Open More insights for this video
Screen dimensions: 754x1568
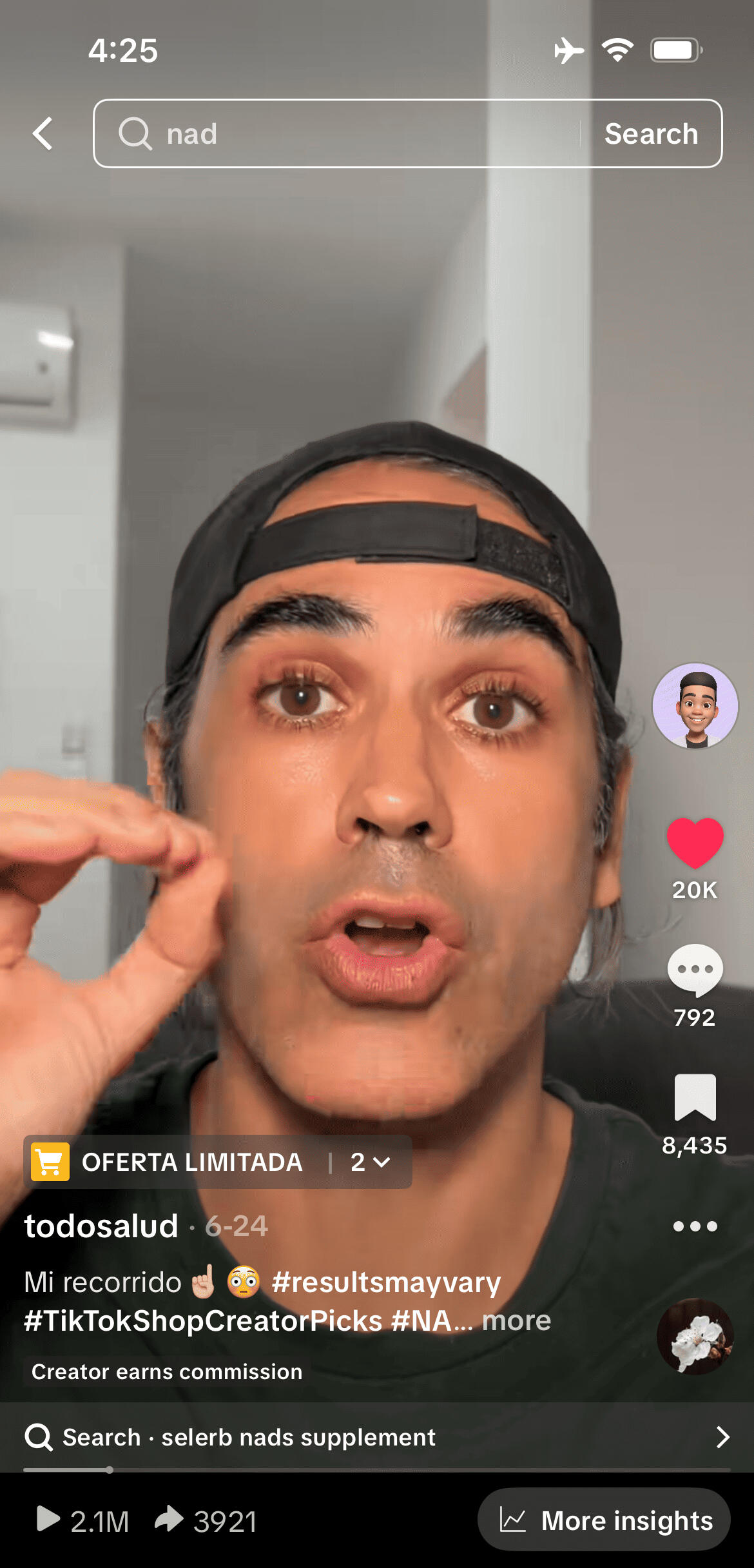[604, 1520]
